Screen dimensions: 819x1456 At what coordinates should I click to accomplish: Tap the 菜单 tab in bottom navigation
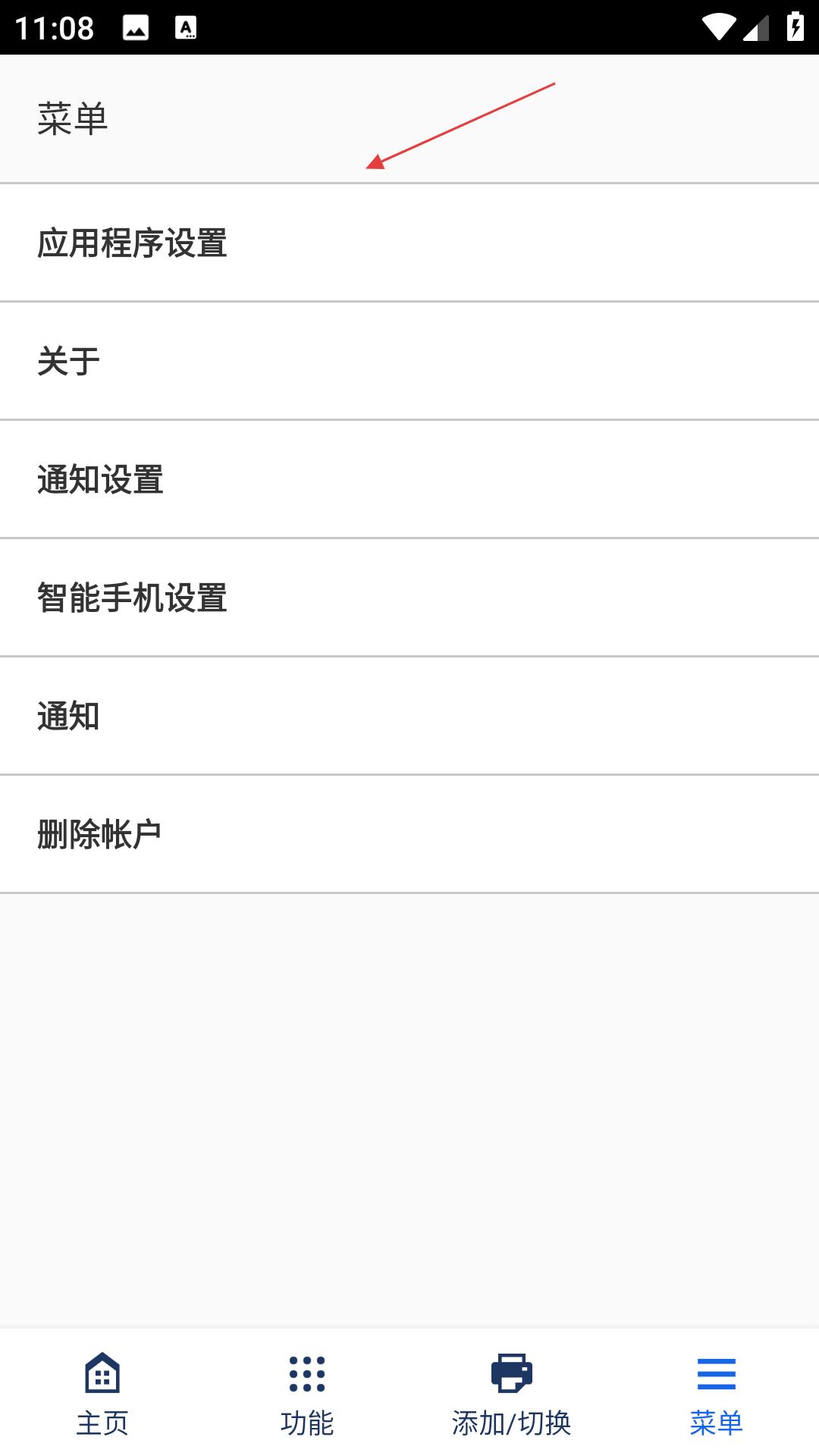click(x=717, y=1394)
